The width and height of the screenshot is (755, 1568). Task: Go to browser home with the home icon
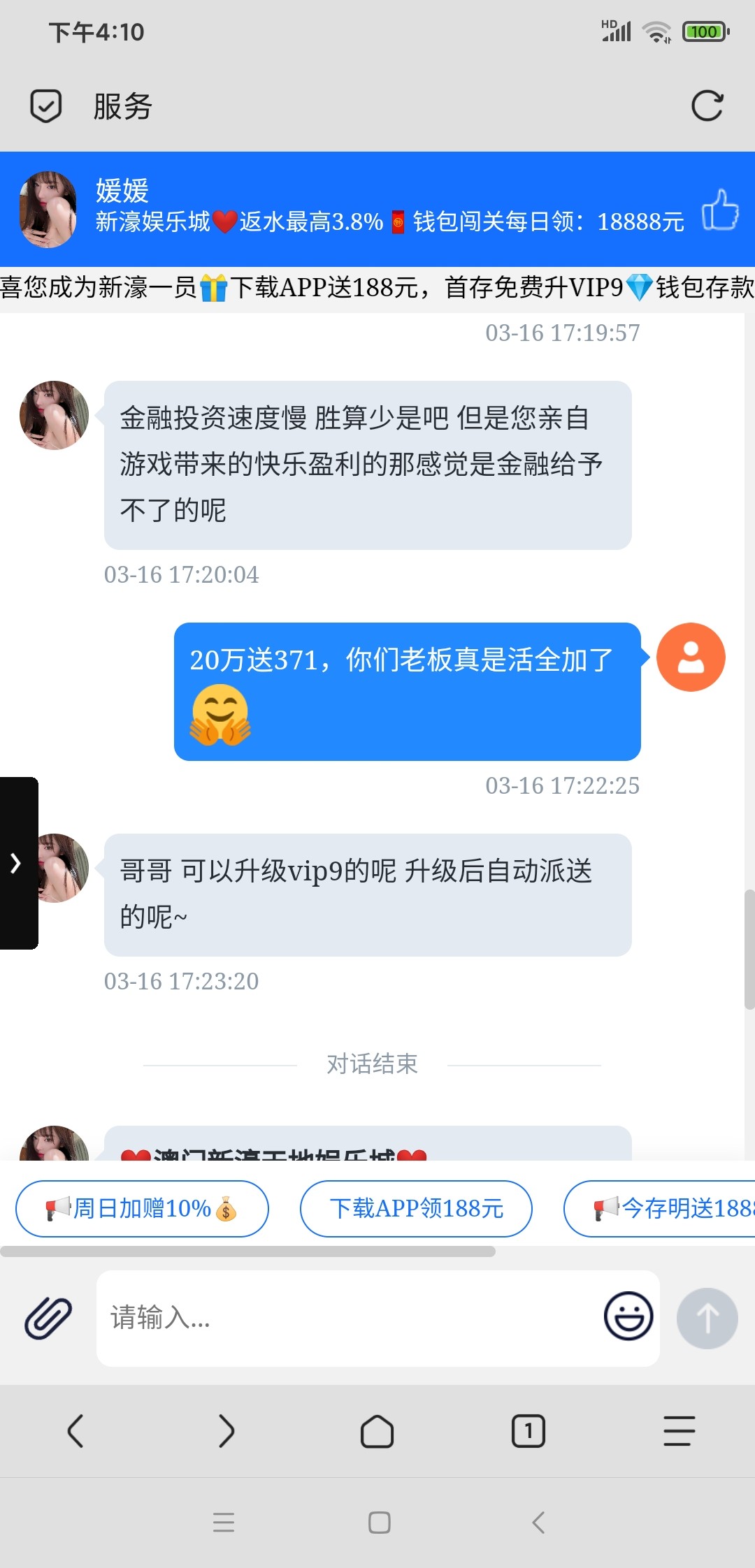tap(377, 1431)
